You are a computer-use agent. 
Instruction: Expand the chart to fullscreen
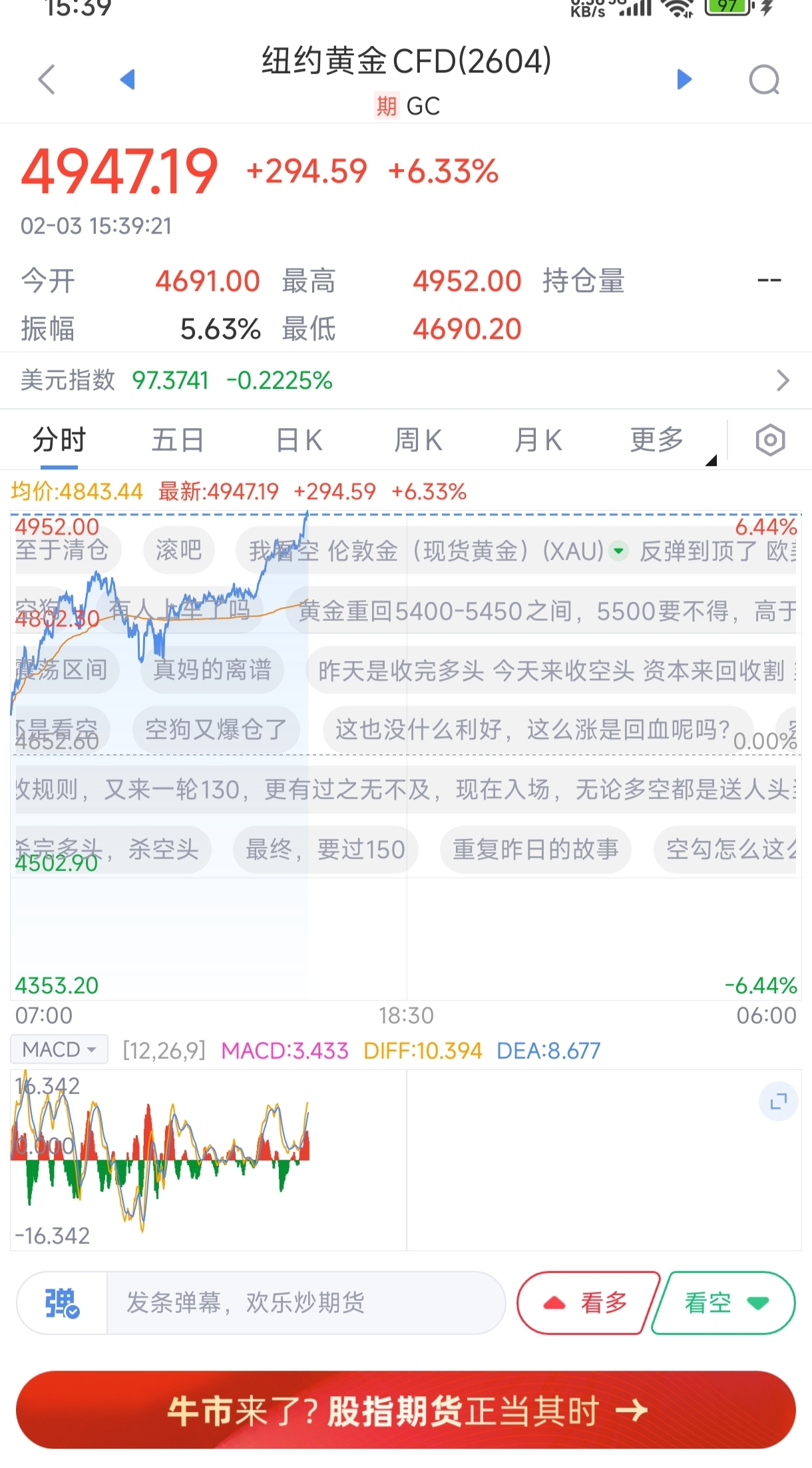point(778,1102)
